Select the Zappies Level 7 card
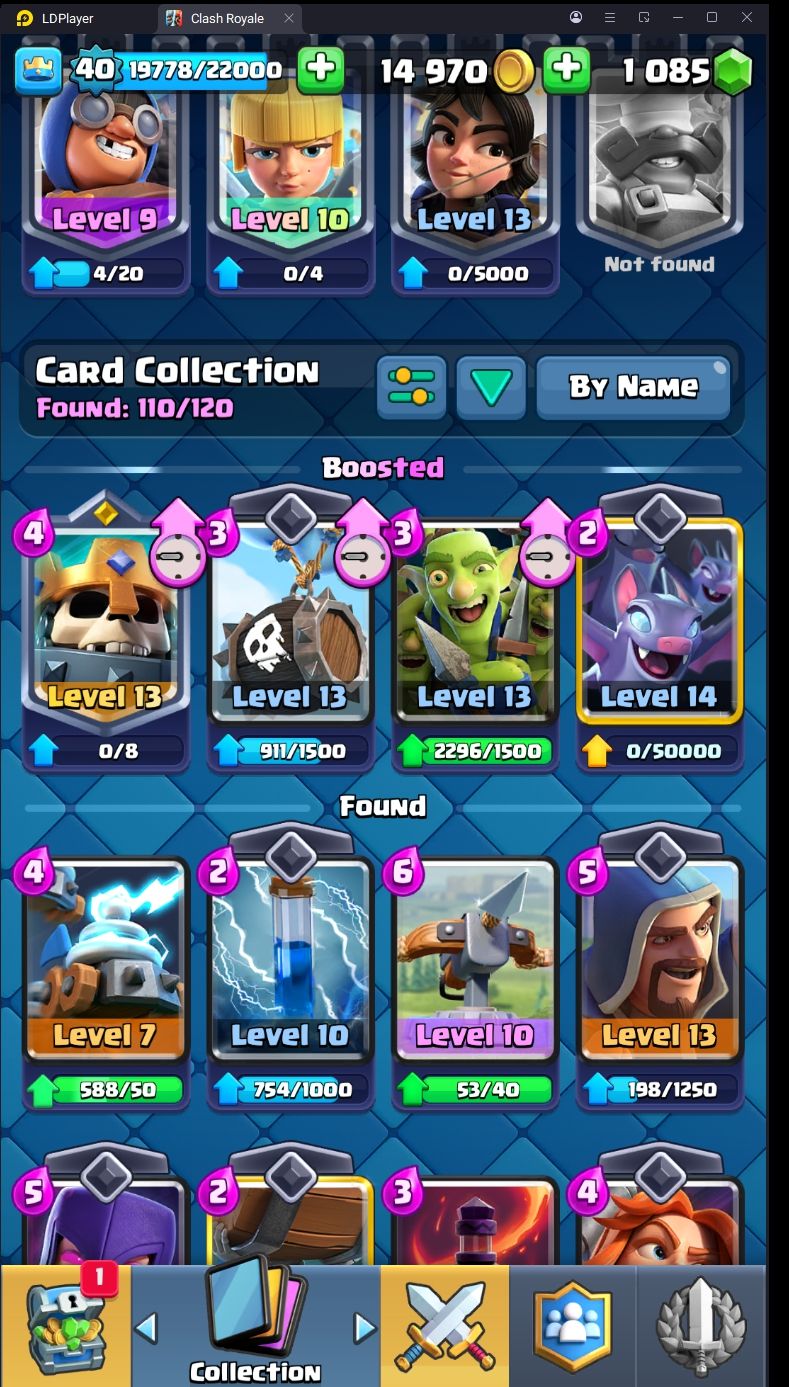 coord(106,975)
